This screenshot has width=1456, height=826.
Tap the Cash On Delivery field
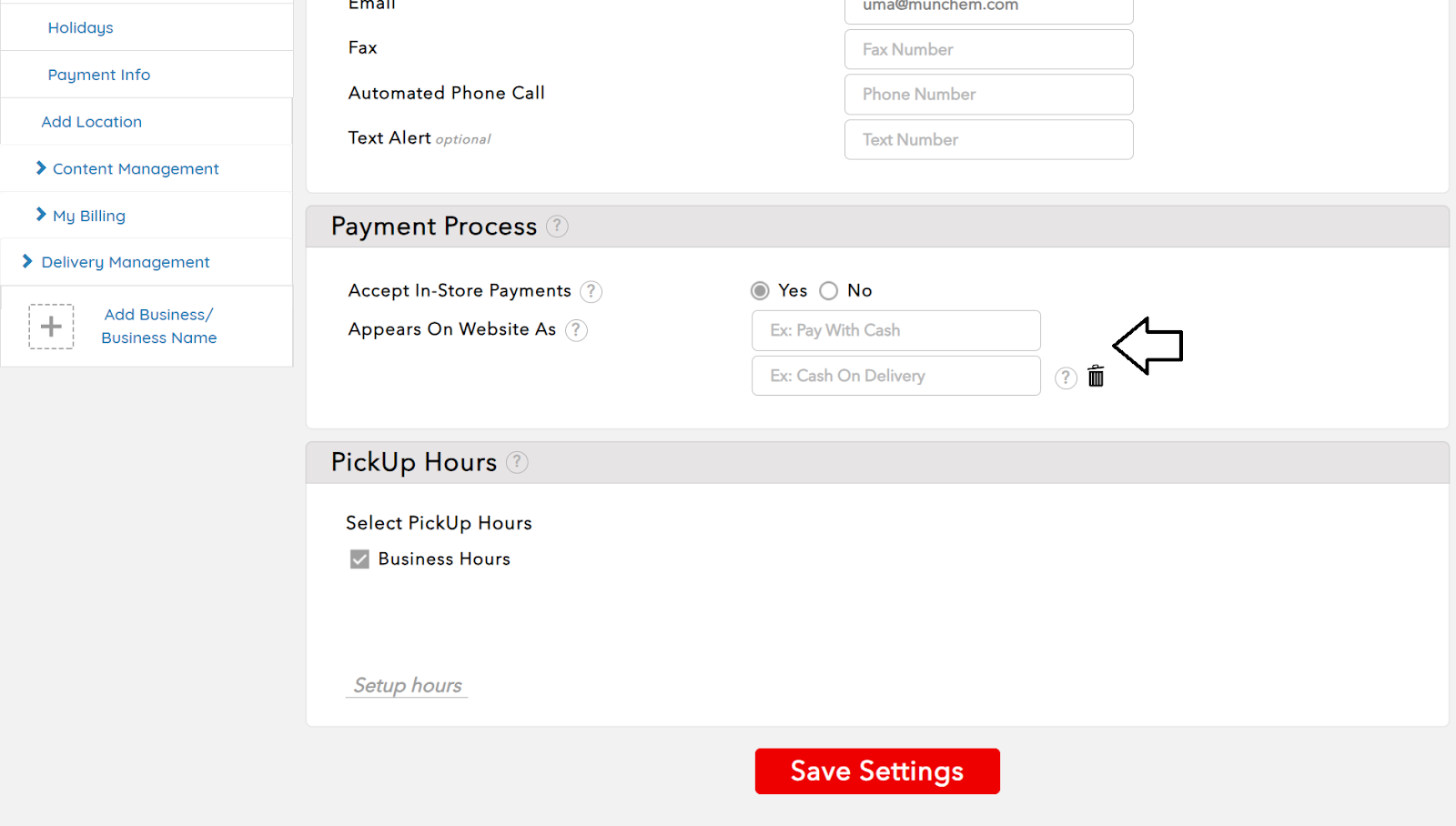pyautogui.click(x=895, y=376)
